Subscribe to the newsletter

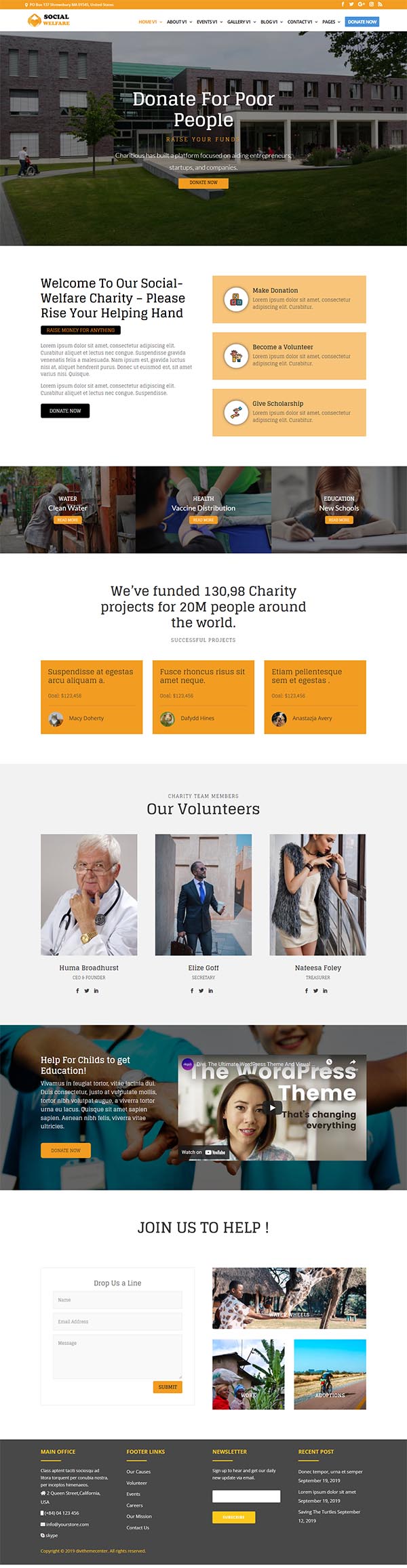[x=233, y=1517]
